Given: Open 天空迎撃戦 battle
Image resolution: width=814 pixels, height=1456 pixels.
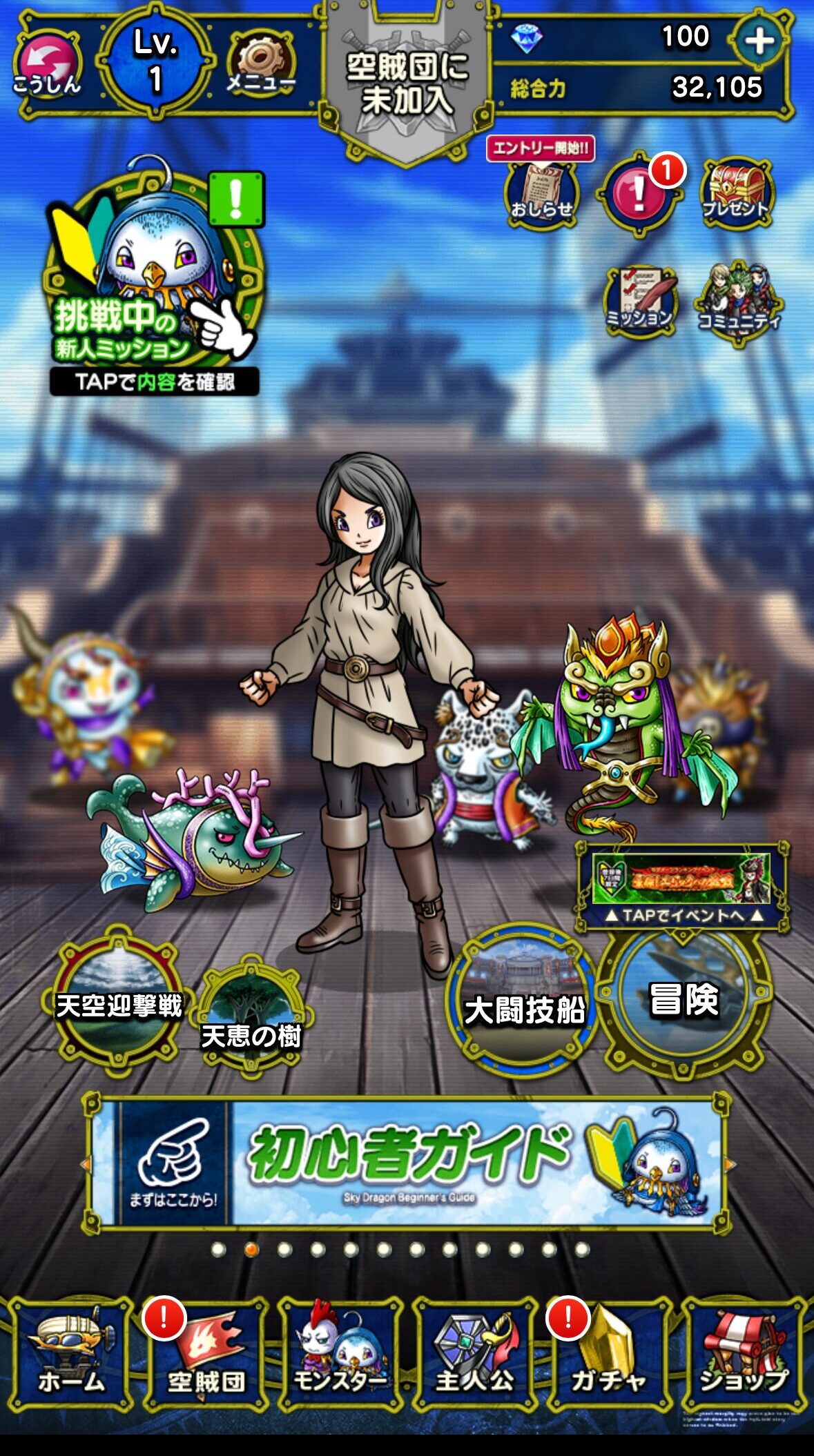Looking at the screenshot, I should [119, 1001].
